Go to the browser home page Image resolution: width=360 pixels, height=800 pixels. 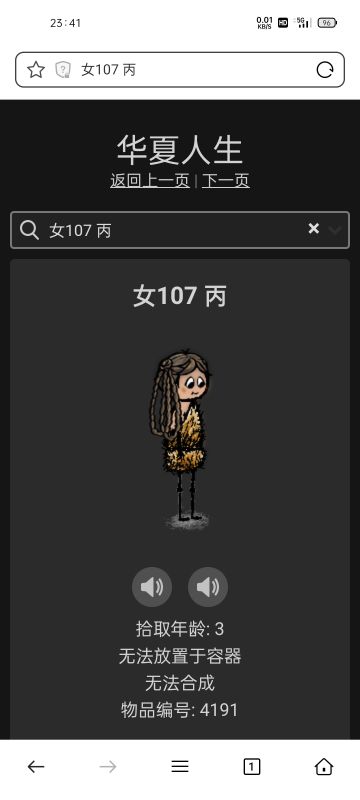pos(324,766)
